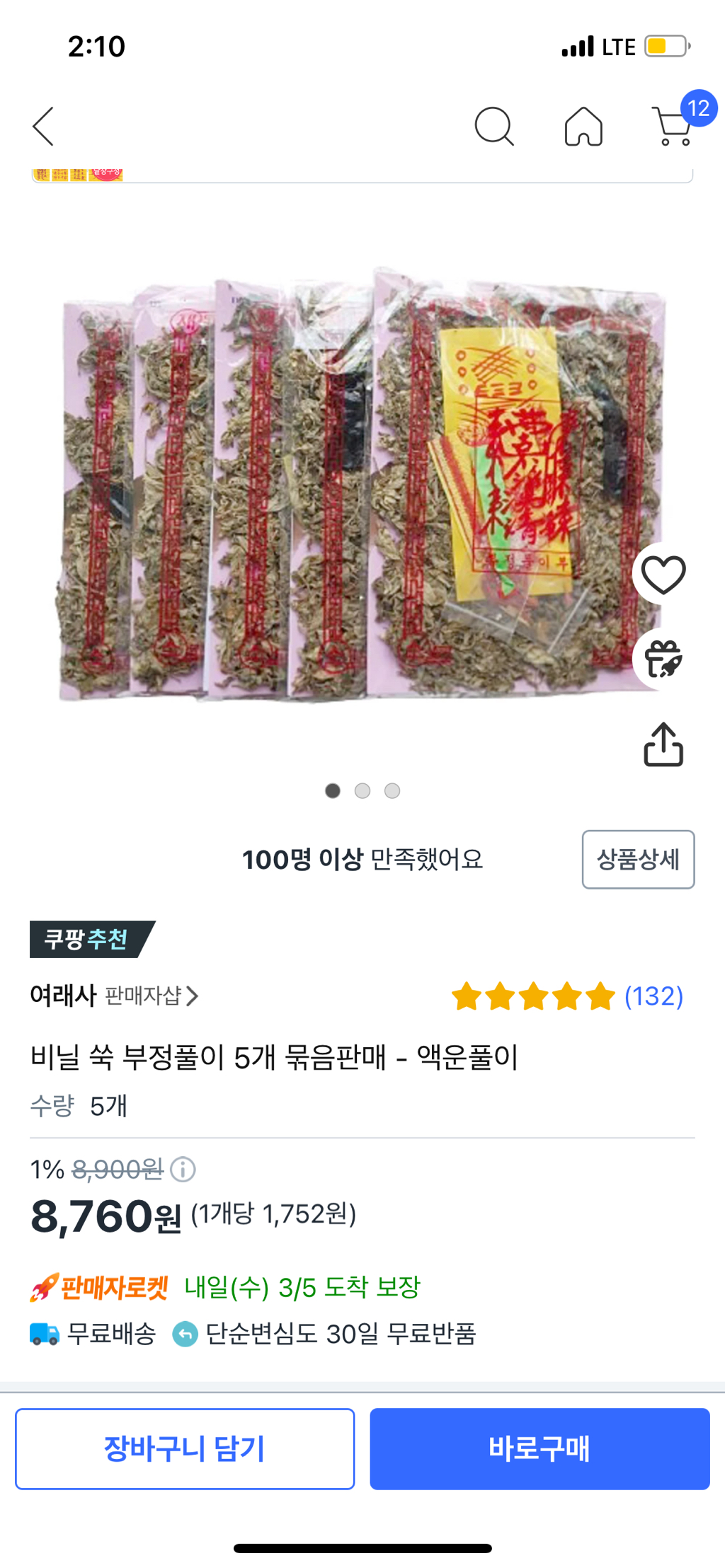Tap the rocket gift icon
725x1568 pixels.
pos(663,659)
